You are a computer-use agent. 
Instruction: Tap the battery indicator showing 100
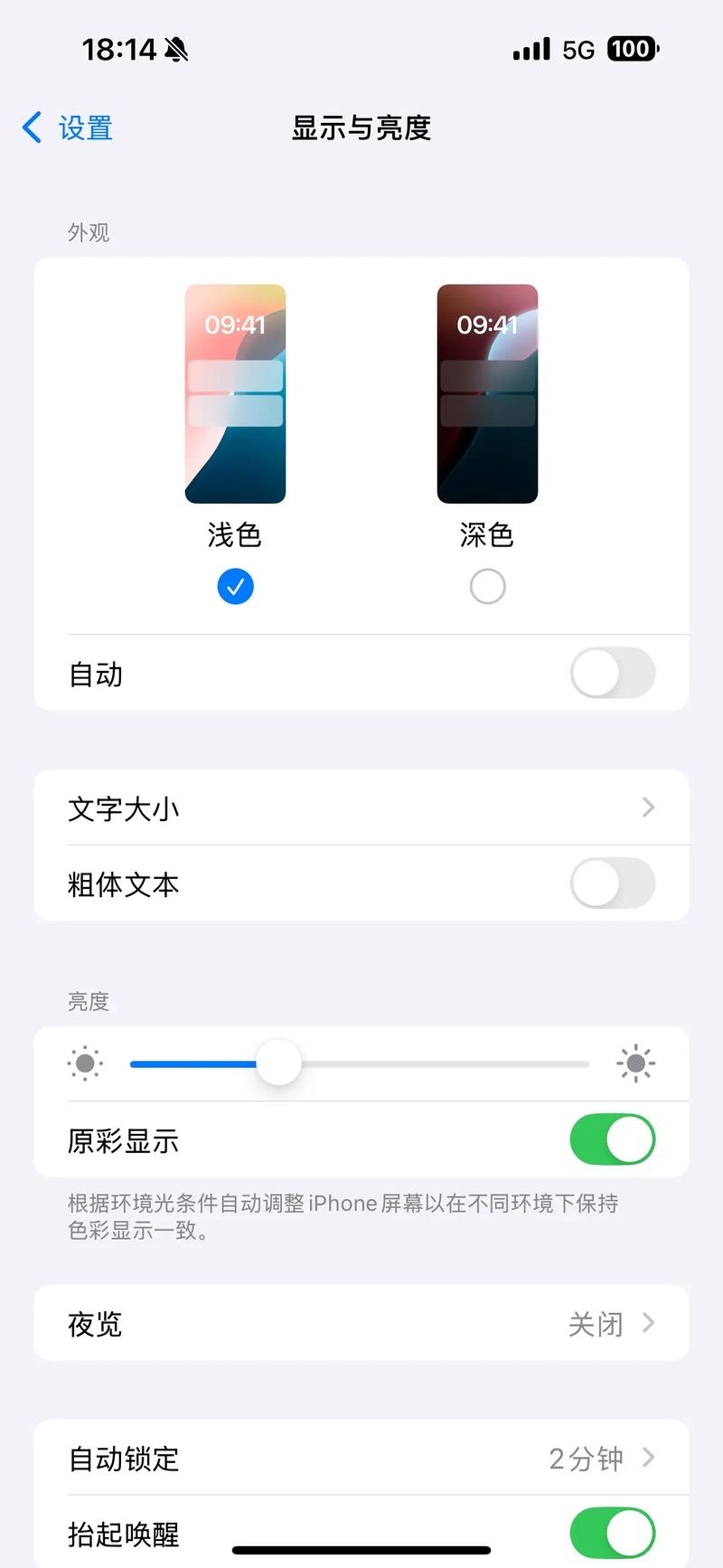tap(633, 49)
